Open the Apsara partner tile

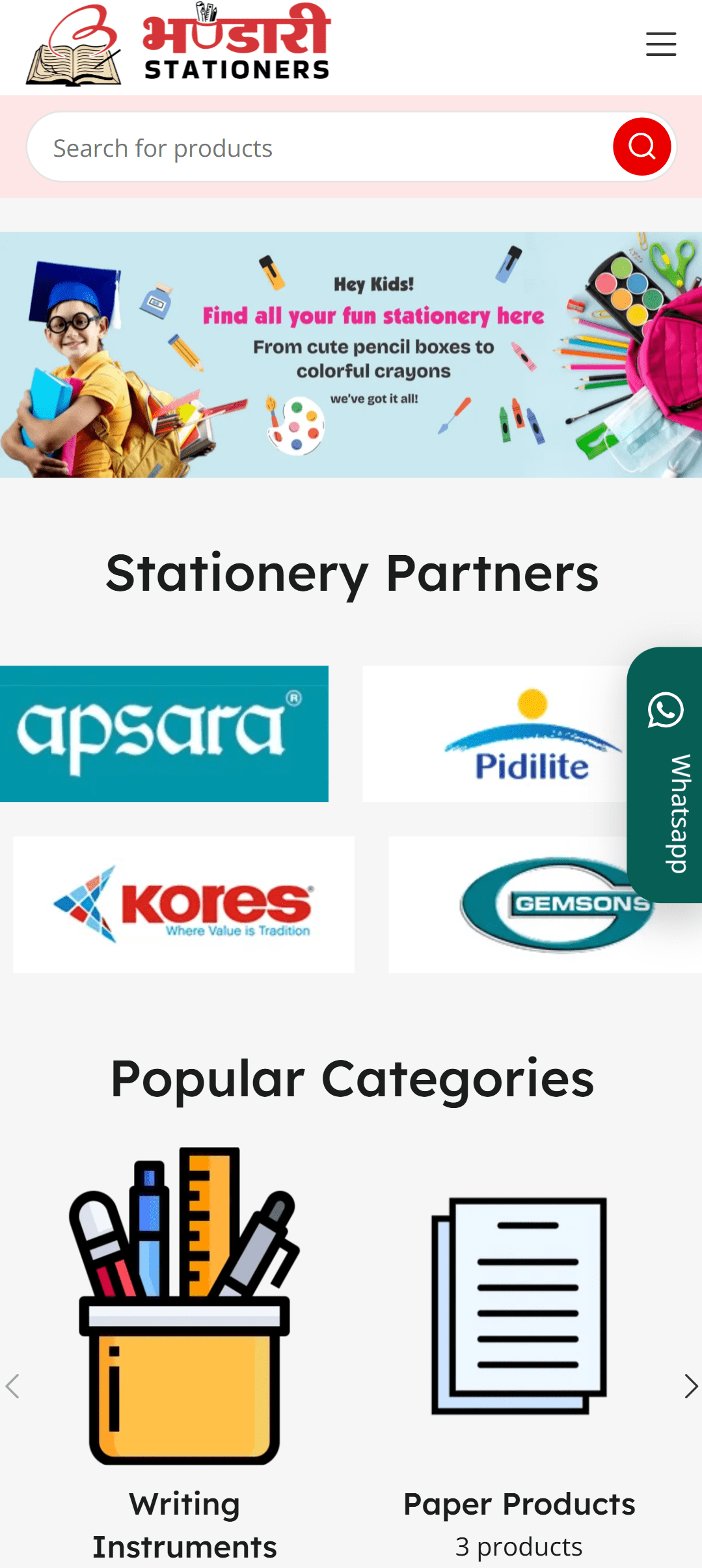tap(164, 733)
